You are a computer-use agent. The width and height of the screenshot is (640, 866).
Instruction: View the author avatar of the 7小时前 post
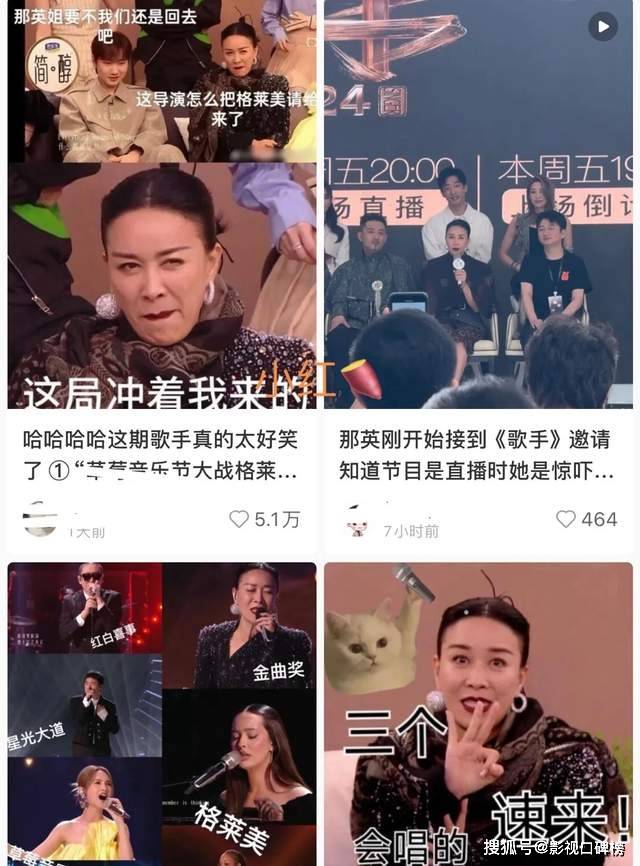(356, 521)
